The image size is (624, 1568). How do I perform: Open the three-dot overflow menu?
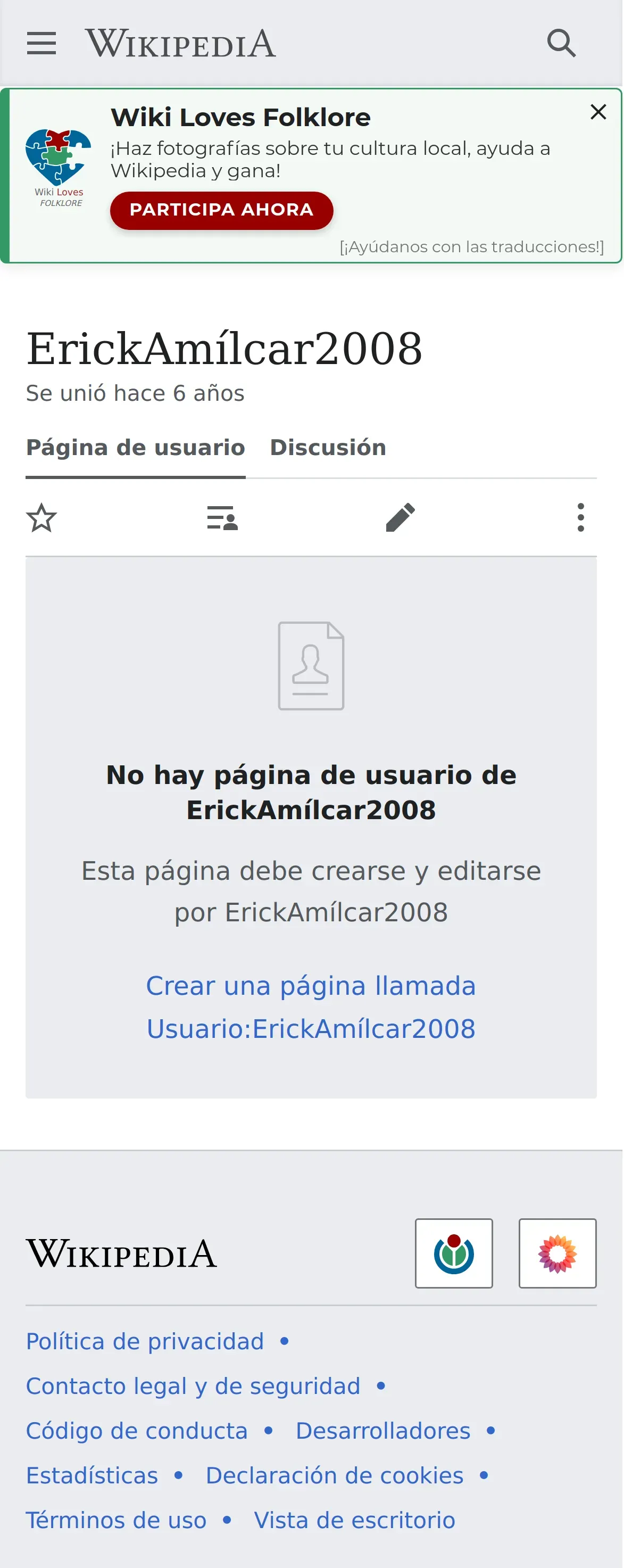[581, 517]
